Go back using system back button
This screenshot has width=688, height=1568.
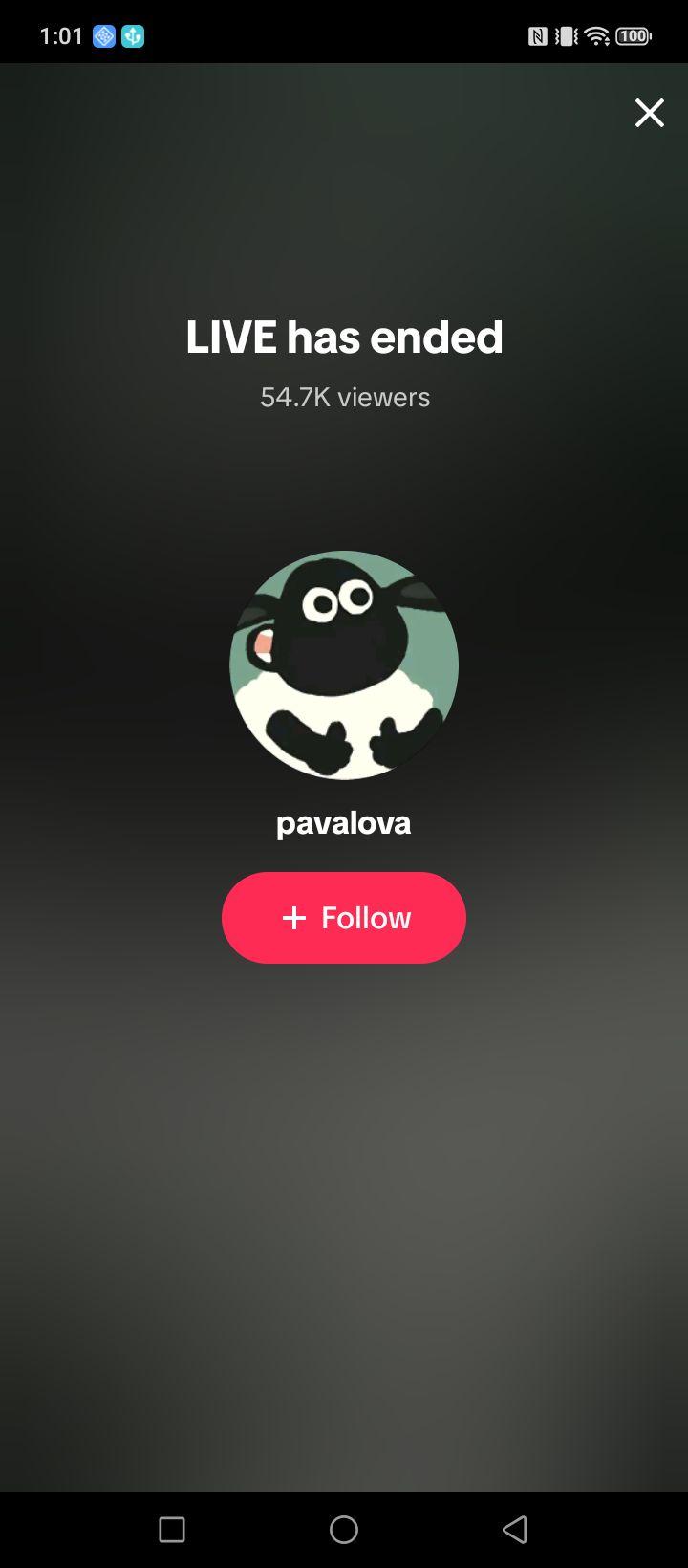(515, 1530)
